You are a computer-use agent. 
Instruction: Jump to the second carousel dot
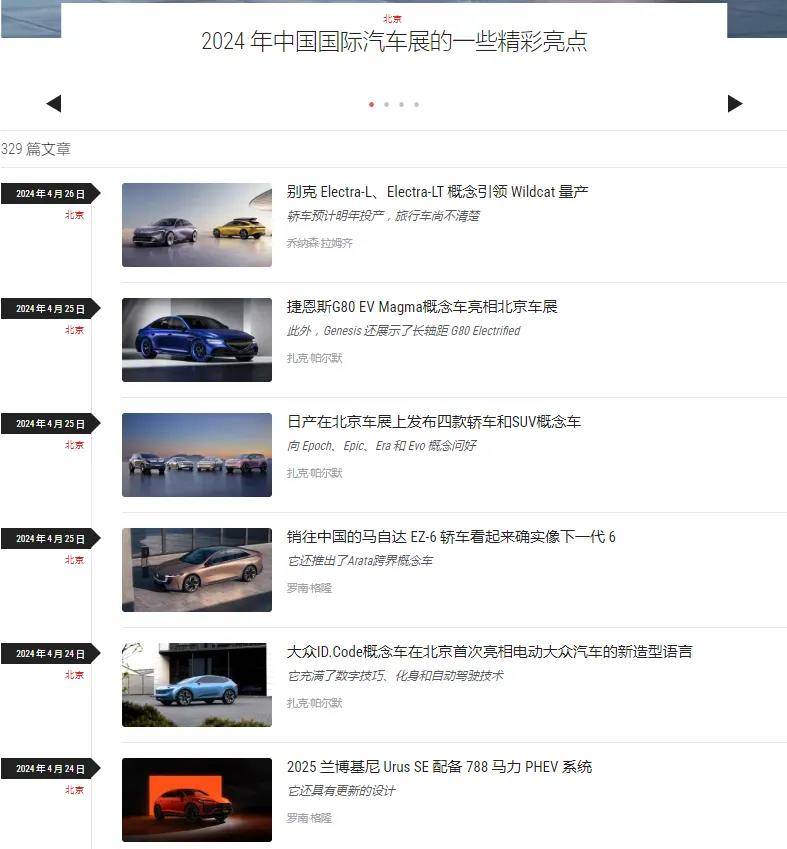[x=386, y=104]
